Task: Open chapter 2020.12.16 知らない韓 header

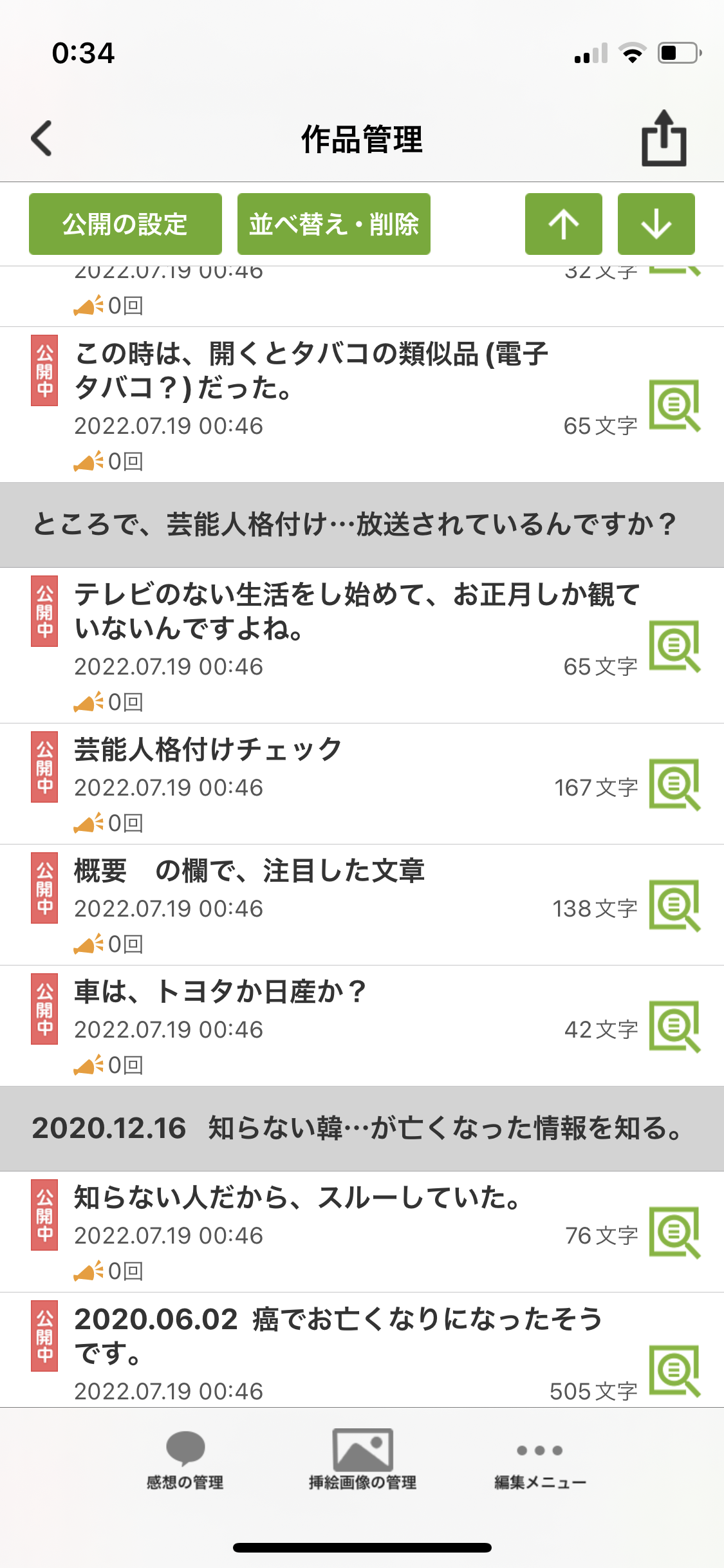Action: click(357, 1128)
